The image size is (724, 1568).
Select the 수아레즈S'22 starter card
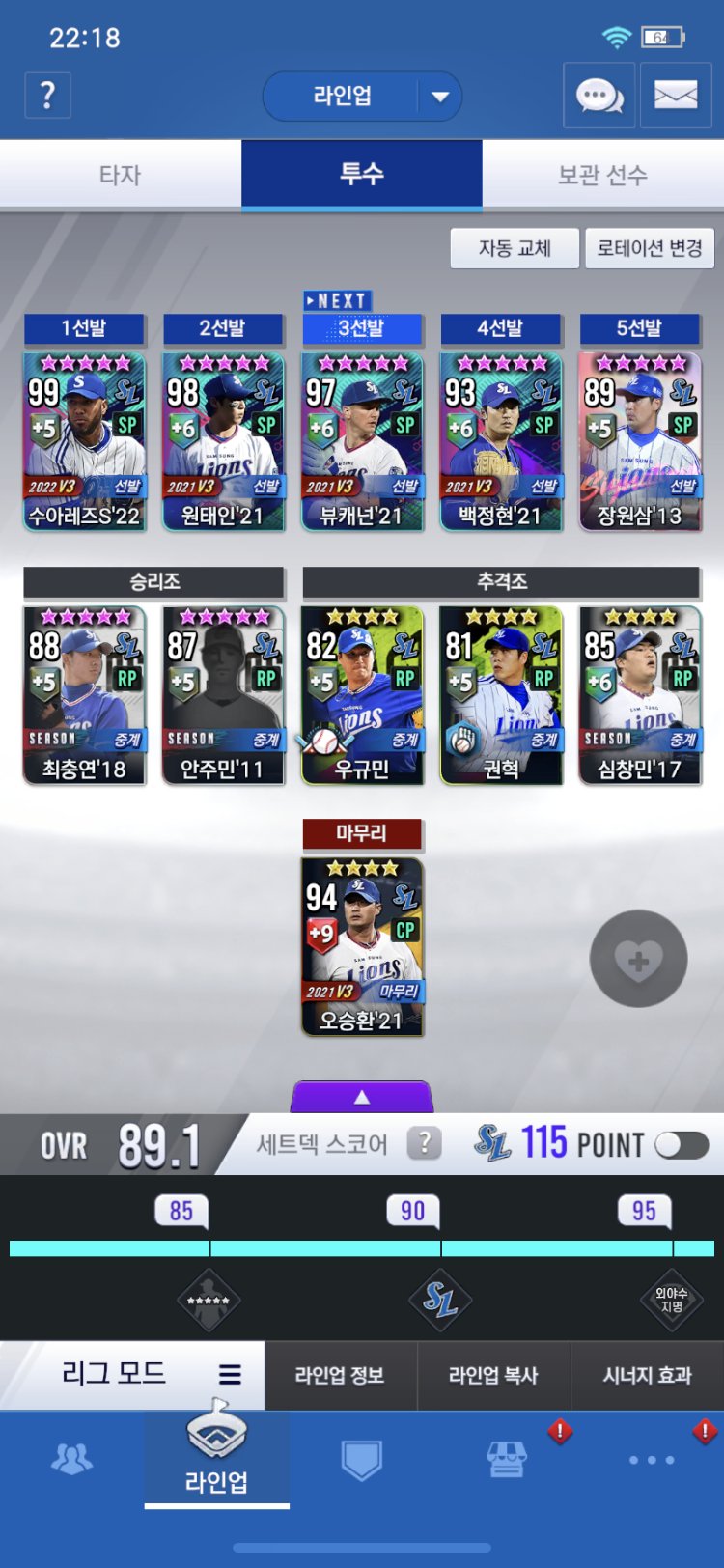(85, 441)
